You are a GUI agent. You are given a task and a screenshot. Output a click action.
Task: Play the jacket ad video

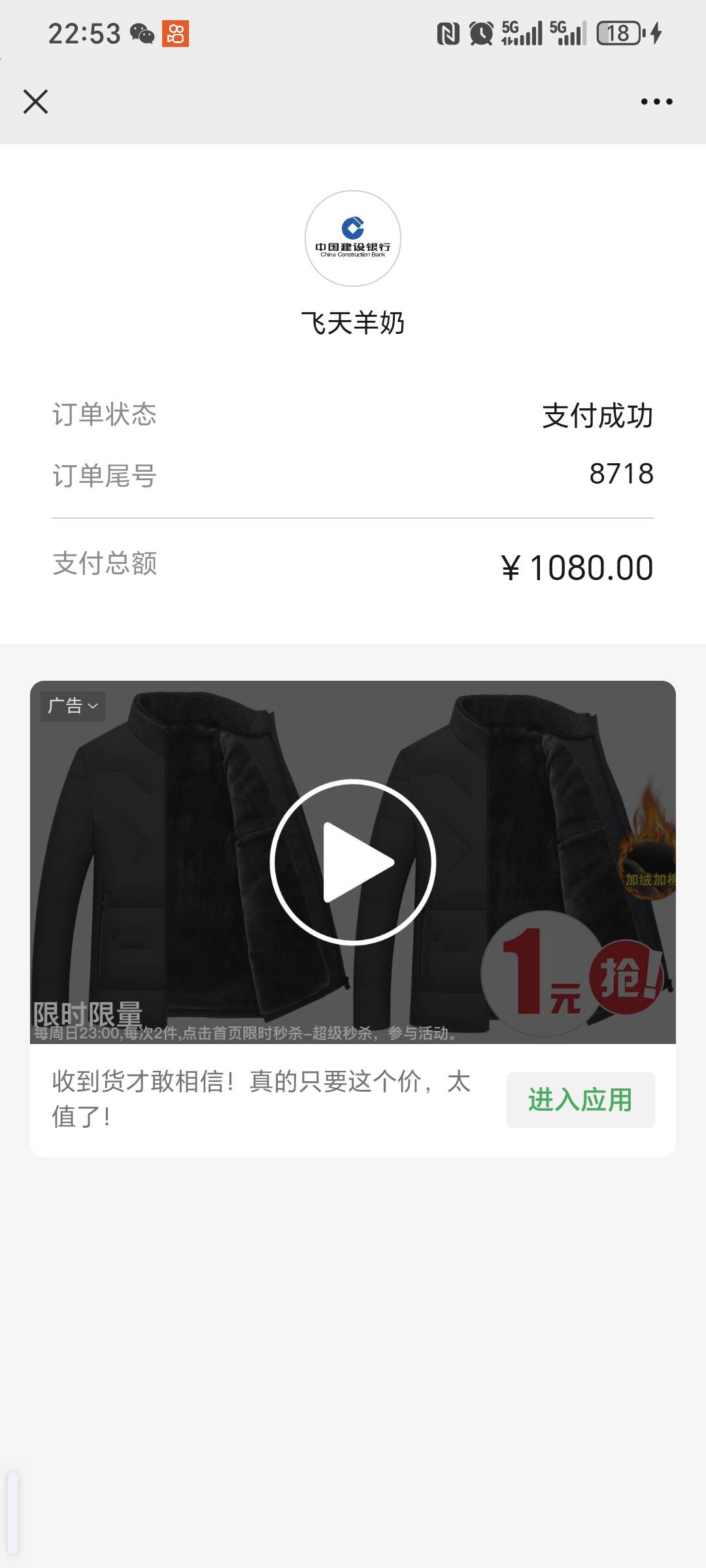pos(353,862)
